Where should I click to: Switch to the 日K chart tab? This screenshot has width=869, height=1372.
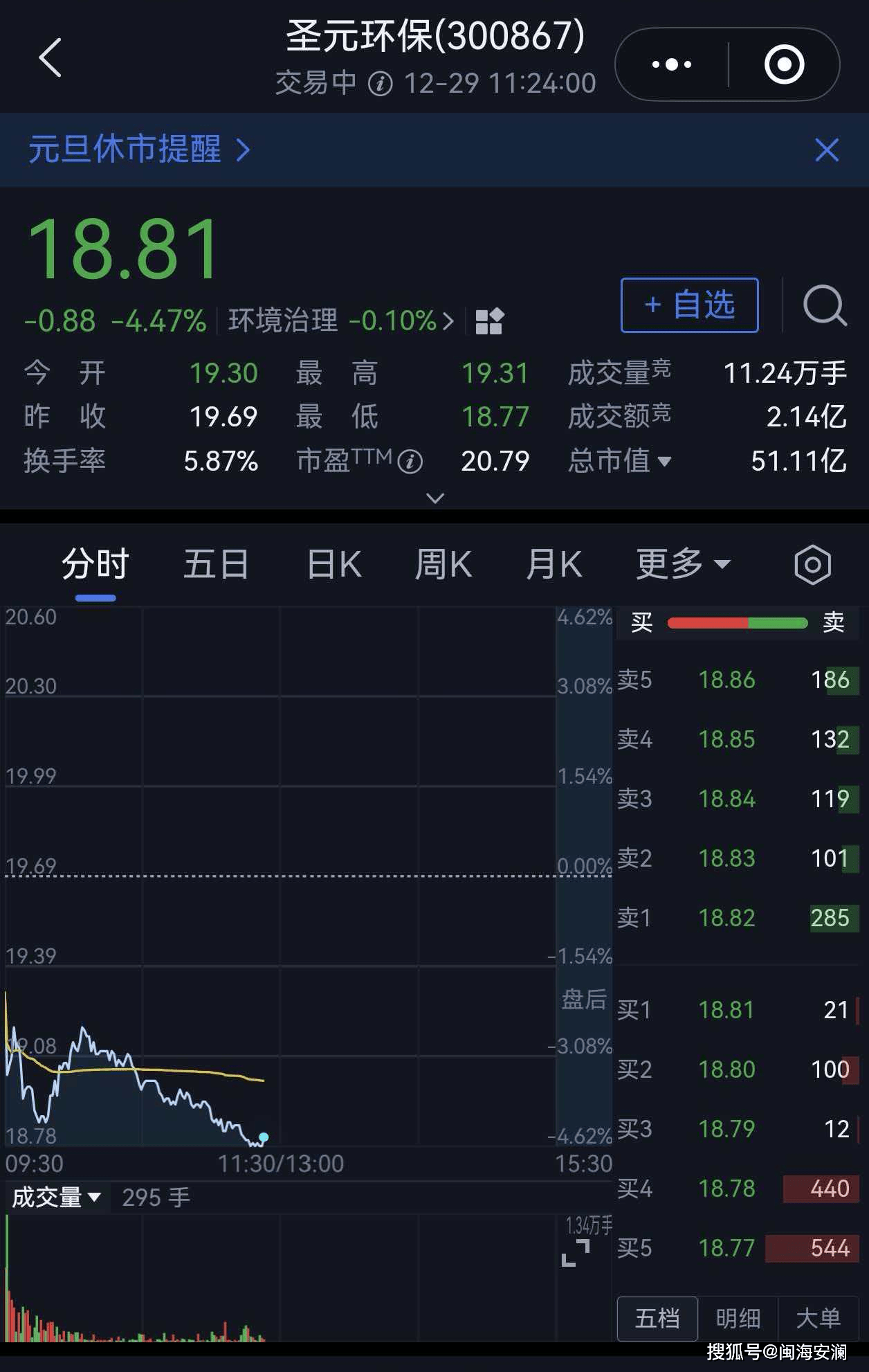click(333, 564)
